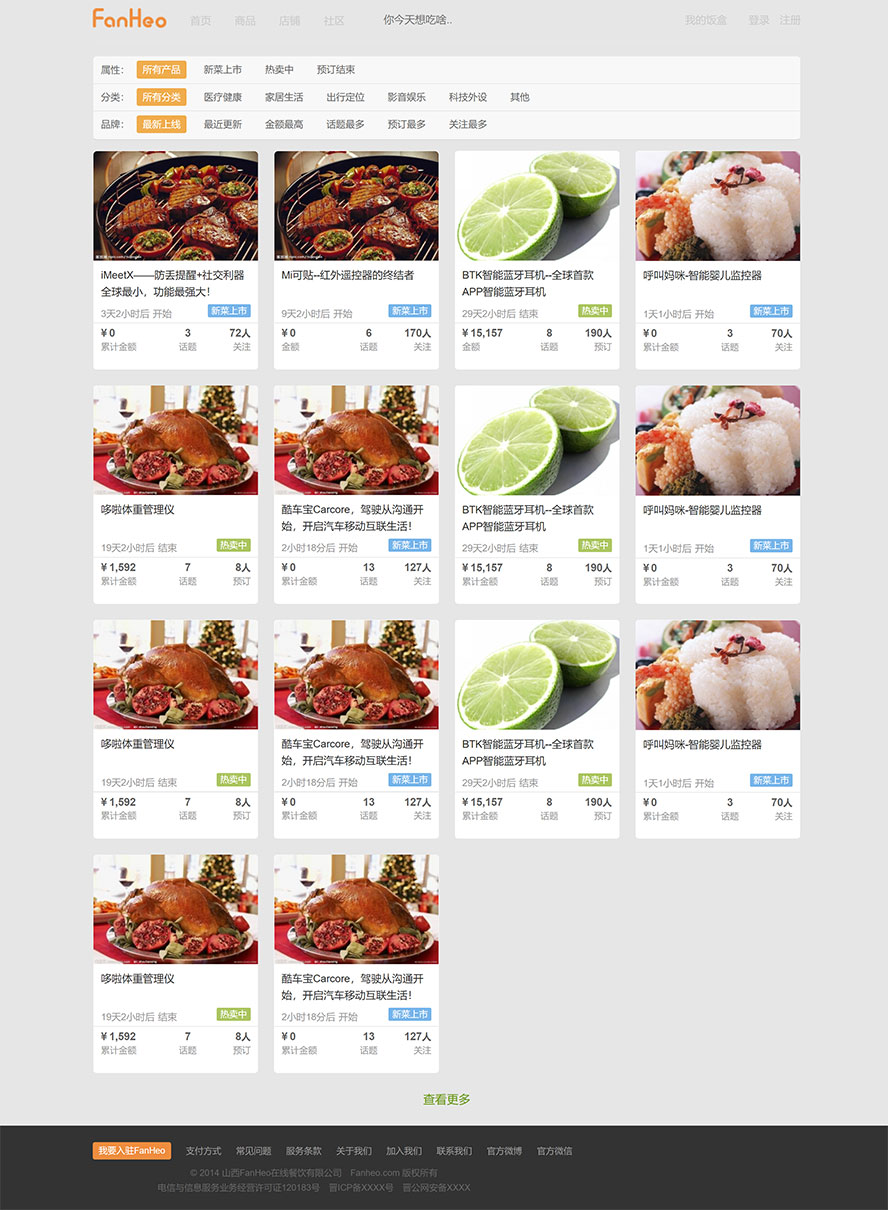Open the 店铺 navigation item

click(x=289, y=21)
